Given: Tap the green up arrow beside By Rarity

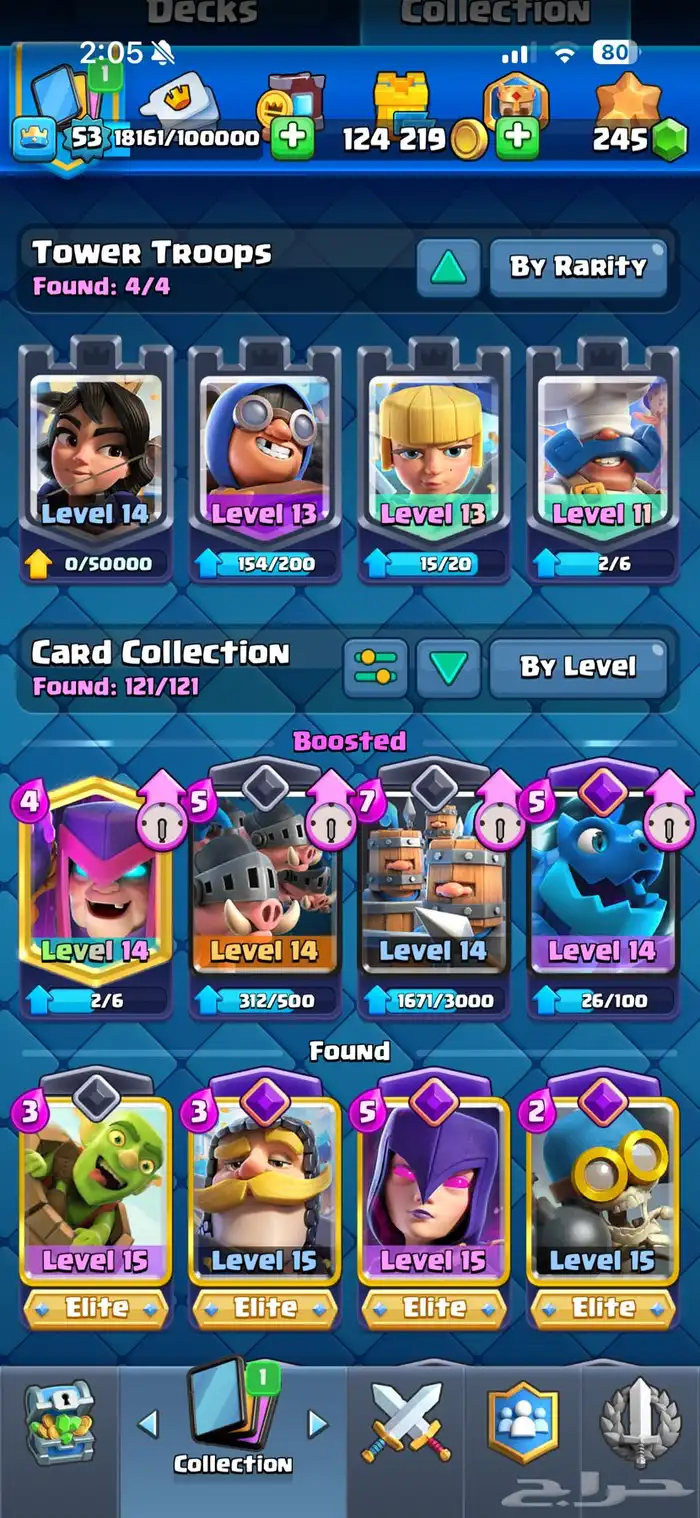Looking at the screenshot, I should [x=448, y=267].
